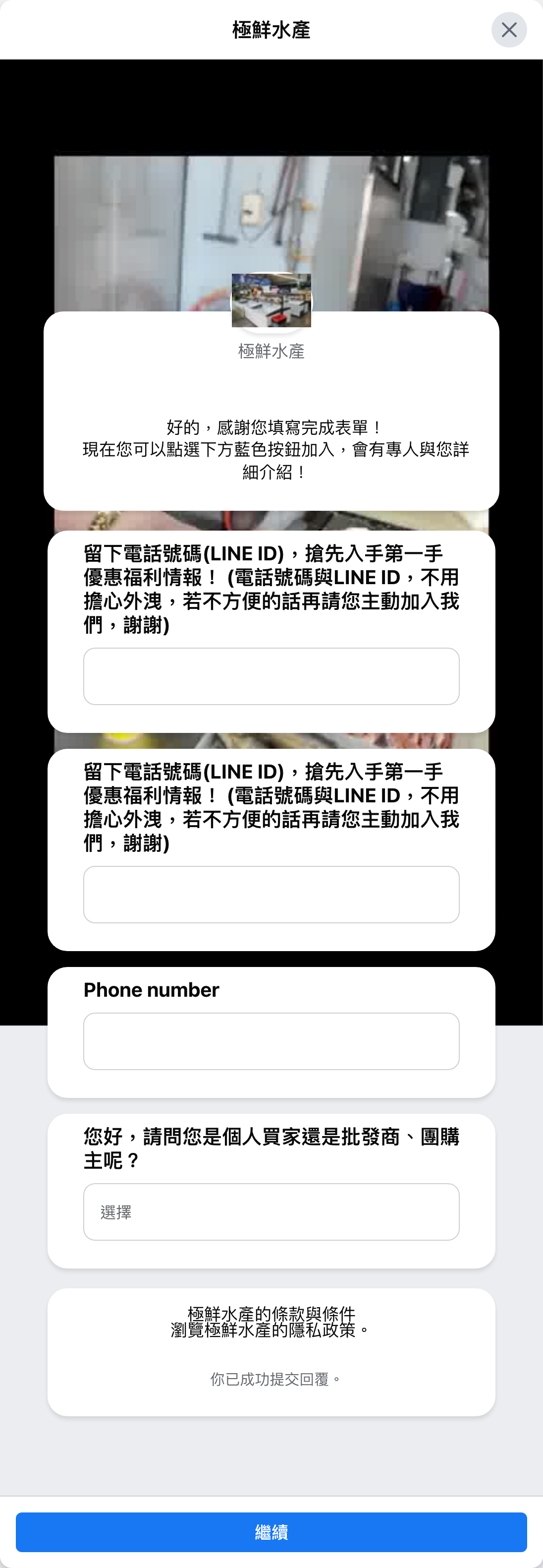The image size is (543, 1568).
Task: Click the 極鮮水產 shop name under avatar
Action: pyautogui.click(x=271, y=351)
